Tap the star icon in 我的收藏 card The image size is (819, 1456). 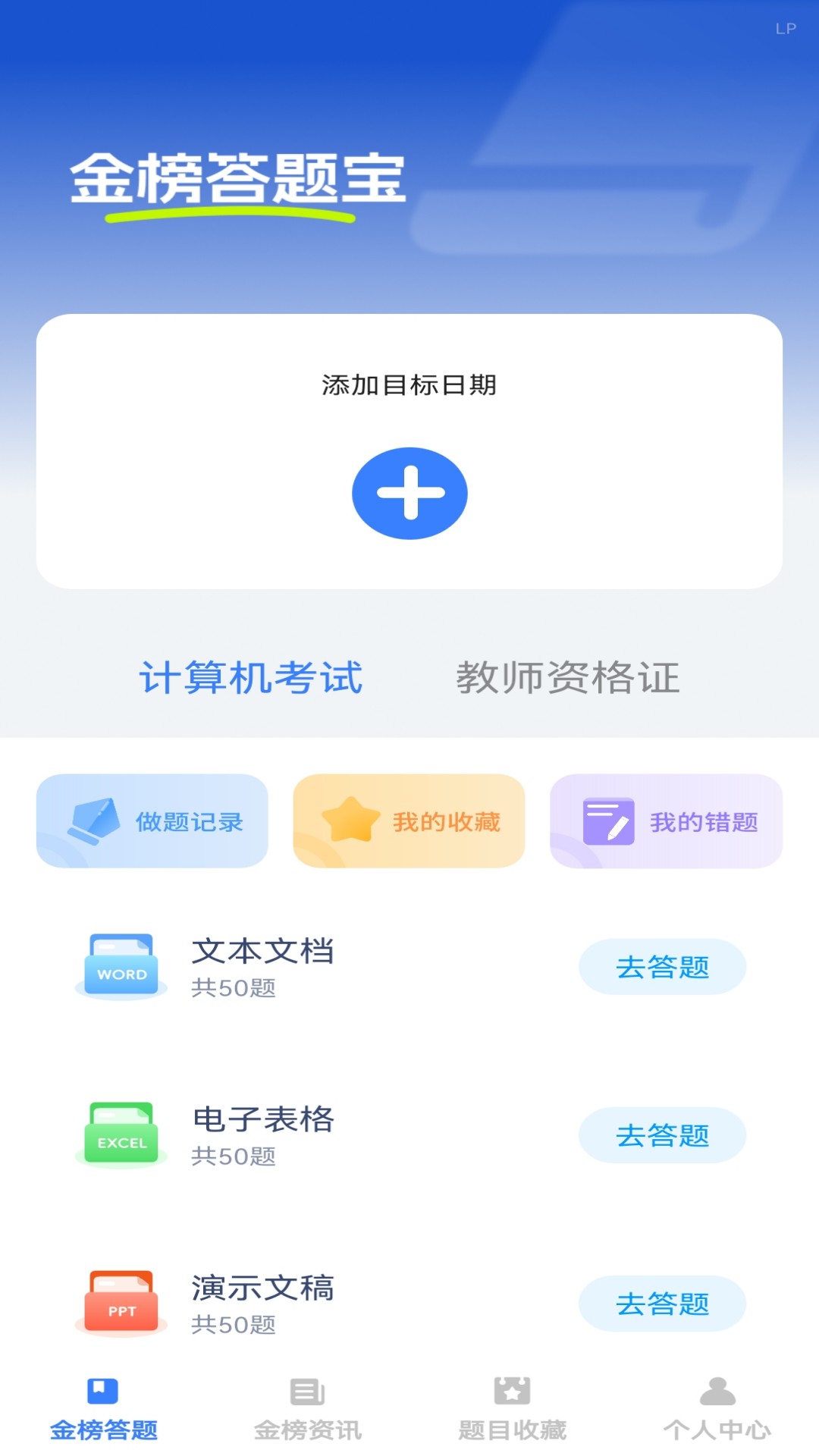[x=350, y=821]
